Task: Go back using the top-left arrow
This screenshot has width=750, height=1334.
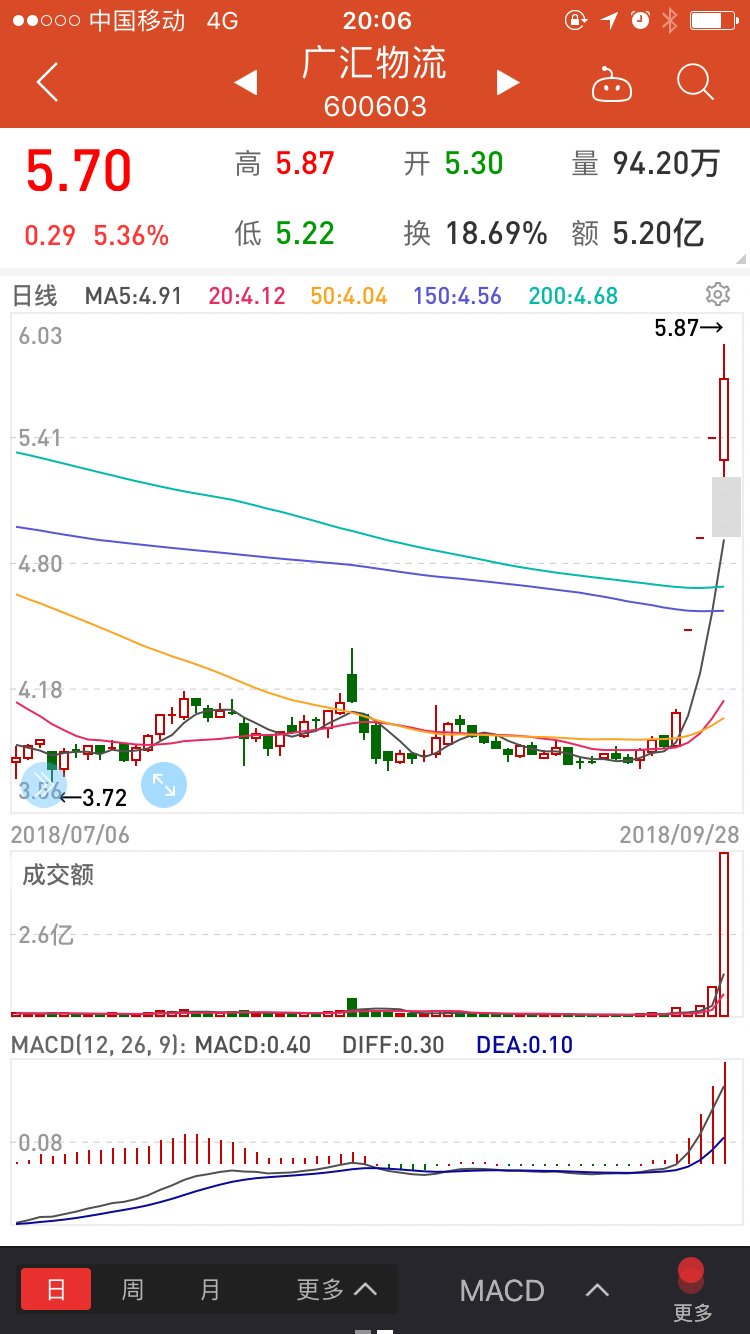Action: point(47,82)
